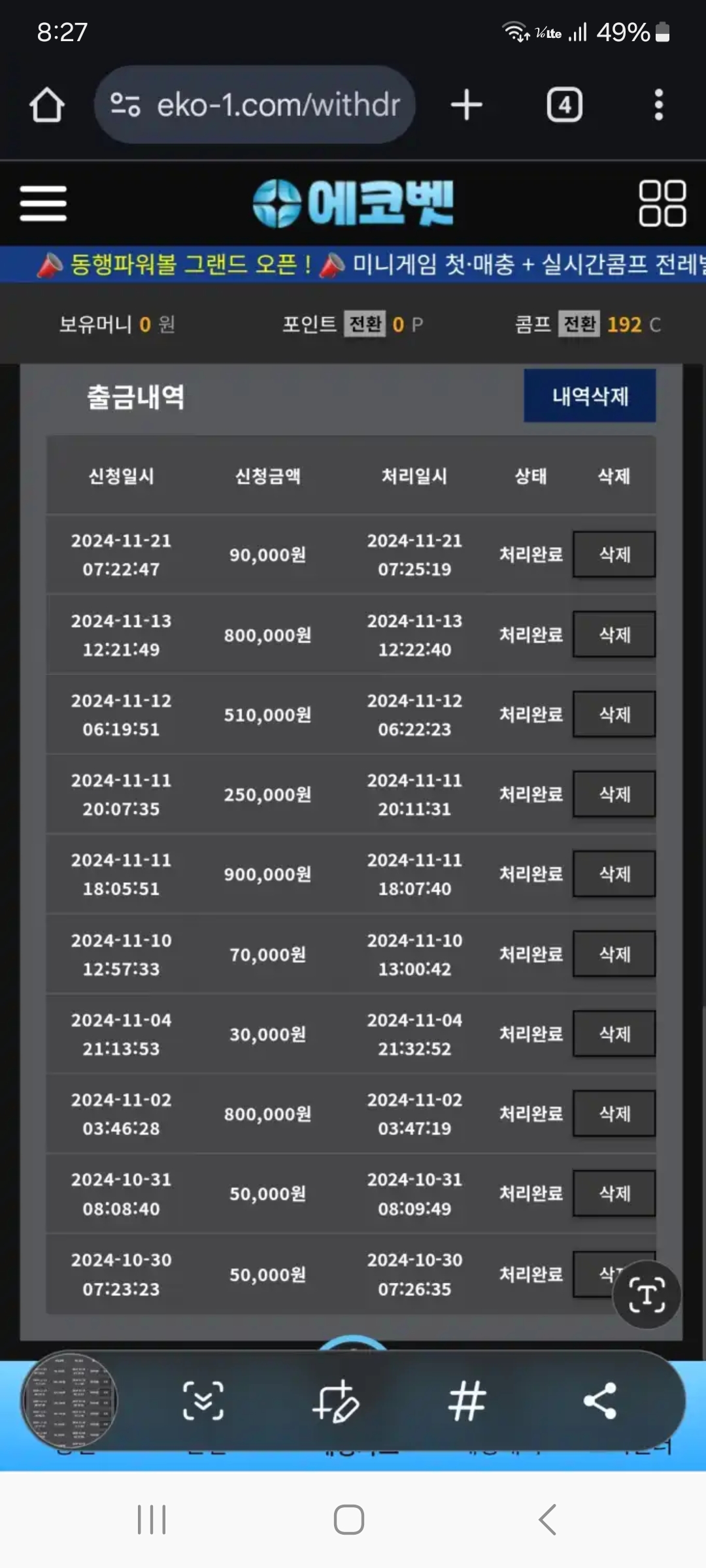Screen dimensions: 706x1568
Task: Open the hamburger menu beside the 에코벳 logo
Action: tap(43, 203)
